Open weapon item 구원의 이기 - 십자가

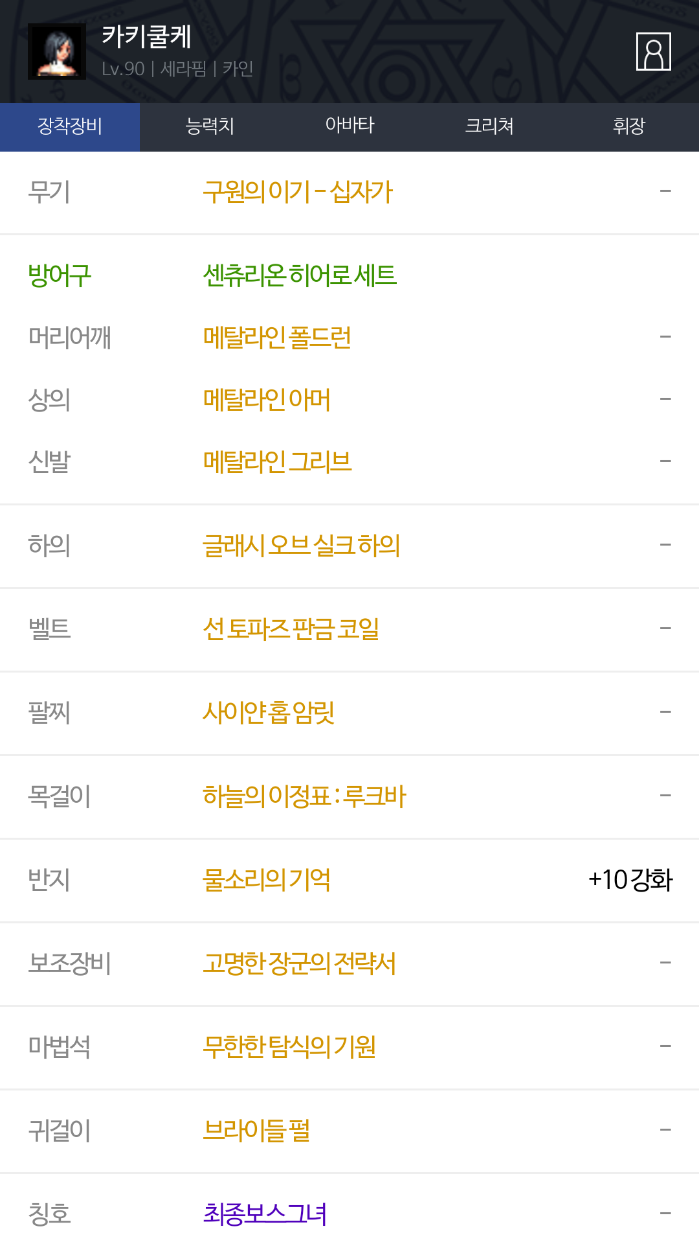tap(297, 191)
